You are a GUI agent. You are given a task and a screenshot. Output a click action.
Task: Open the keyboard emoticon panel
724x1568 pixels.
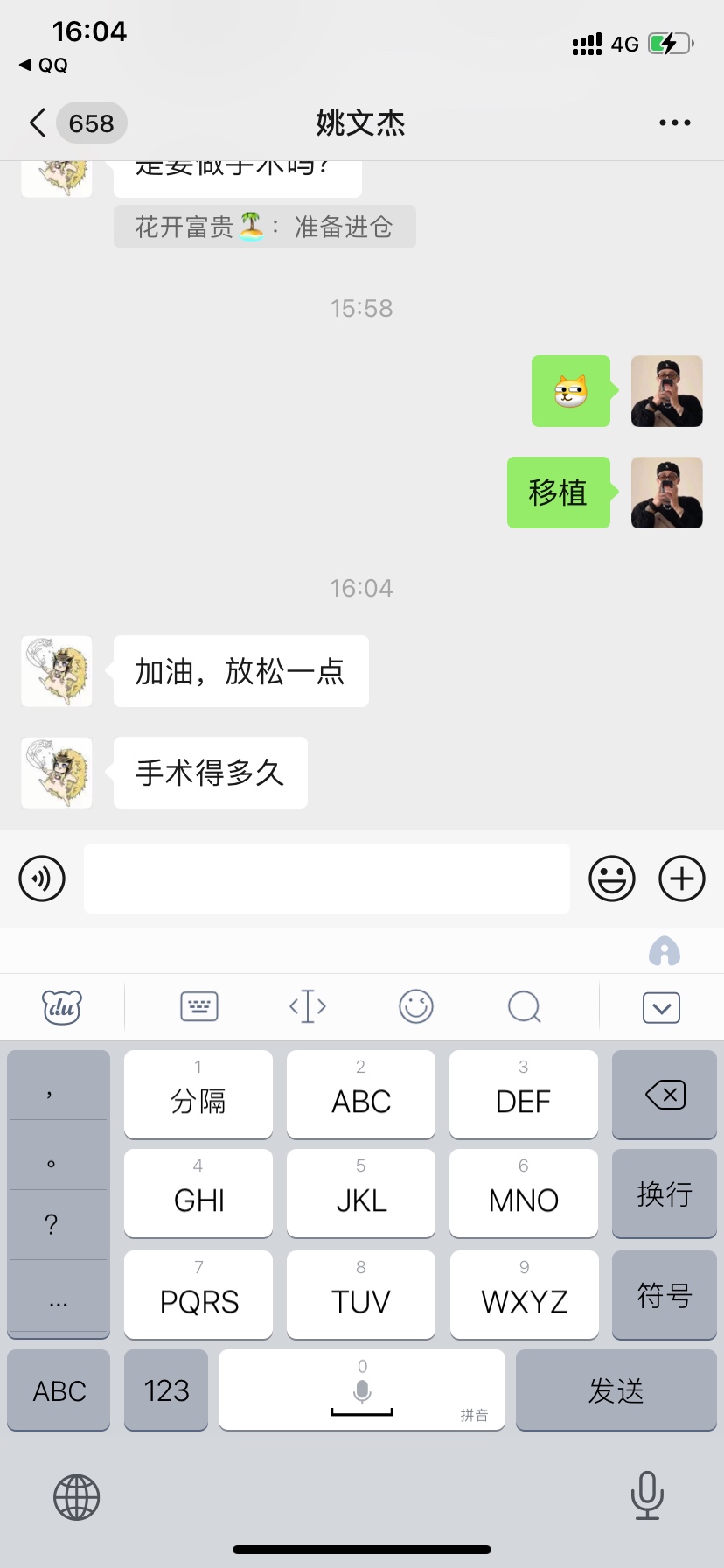click(416, 1007)
